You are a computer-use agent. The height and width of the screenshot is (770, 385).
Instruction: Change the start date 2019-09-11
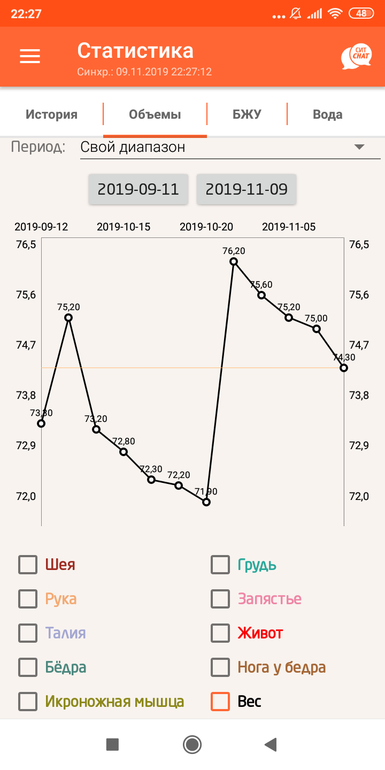pyautogui.click(x=138, y=189)
